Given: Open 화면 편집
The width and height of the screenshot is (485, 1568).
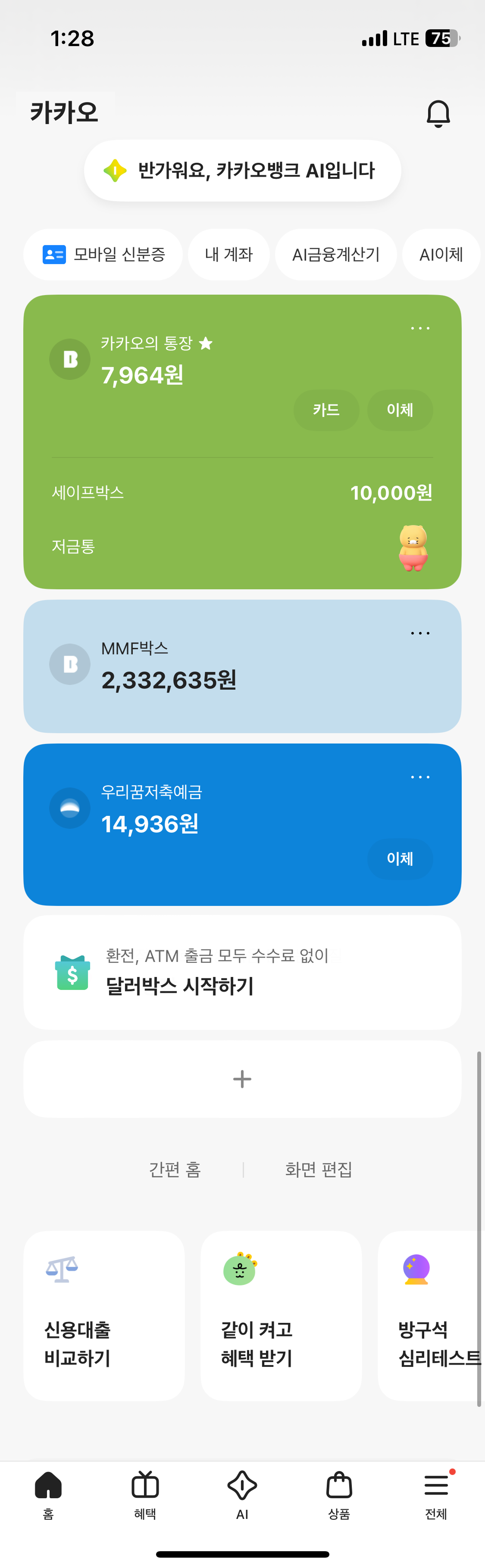Looking at the screenshot, I should click(319, 1169).
